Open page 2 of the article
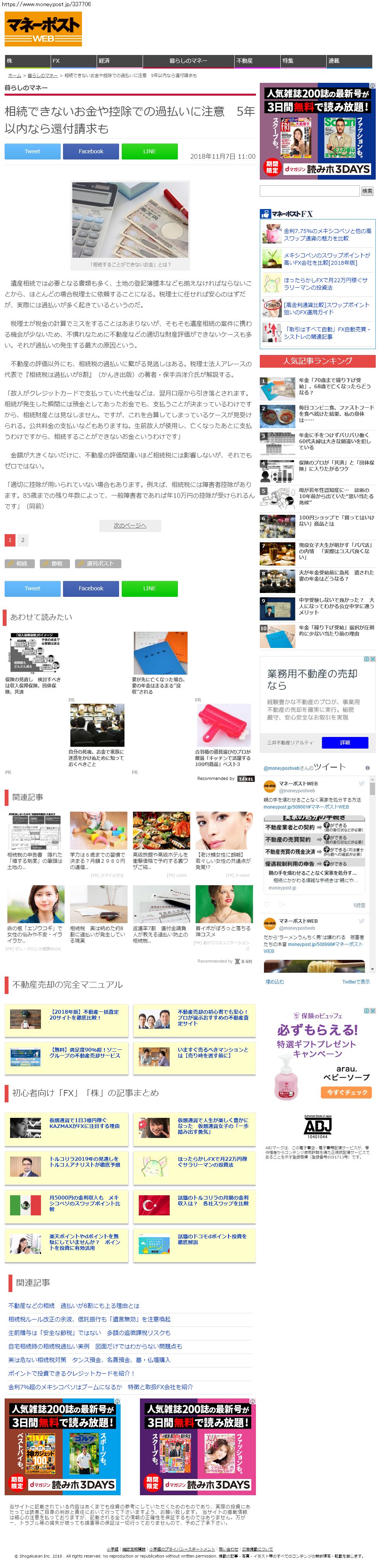 click(22, 540)
